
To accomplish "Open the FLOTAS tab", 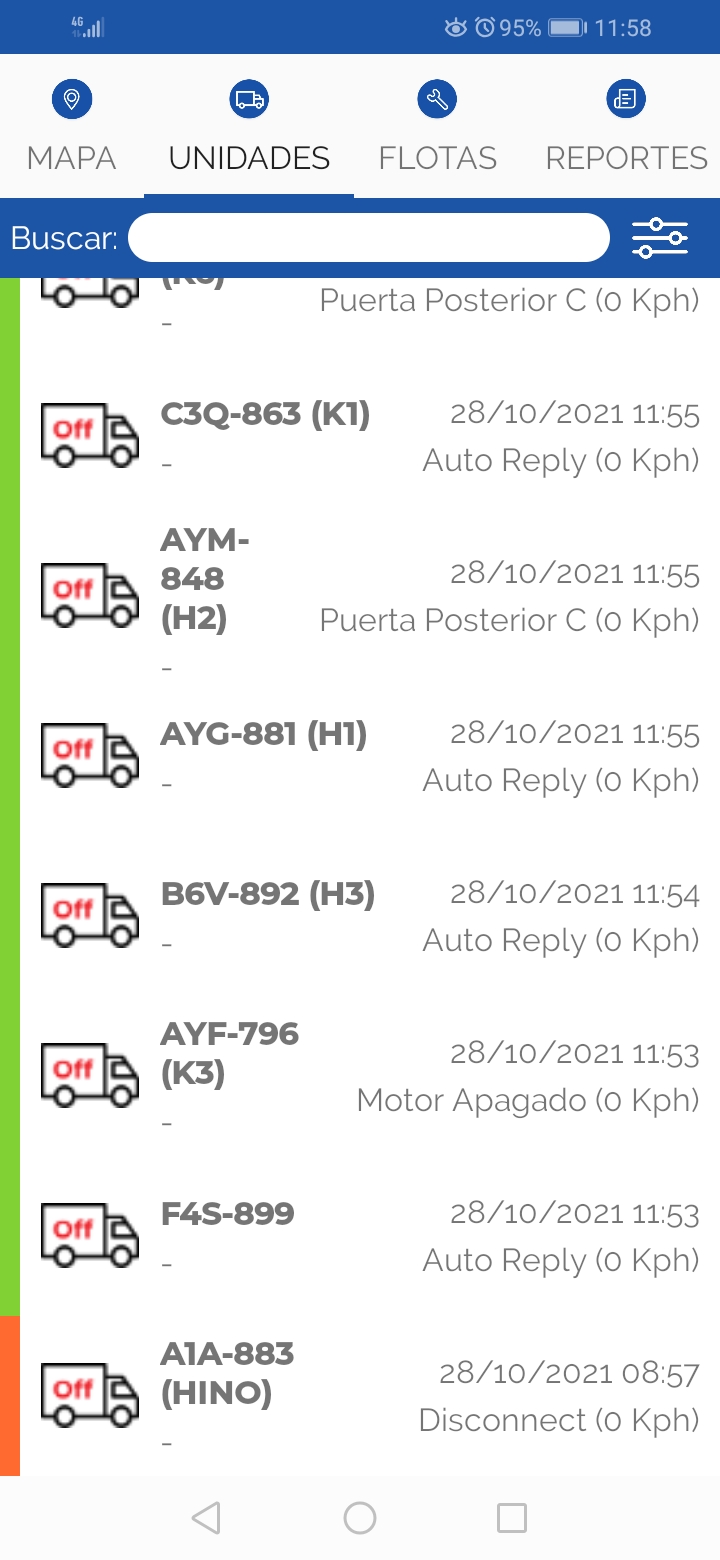I will point(437,129).
